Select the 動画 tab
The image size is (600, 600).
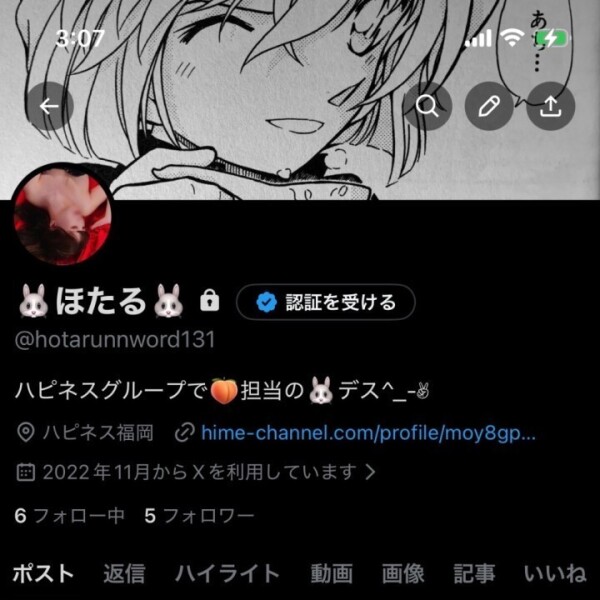click(x=331, y=573)
